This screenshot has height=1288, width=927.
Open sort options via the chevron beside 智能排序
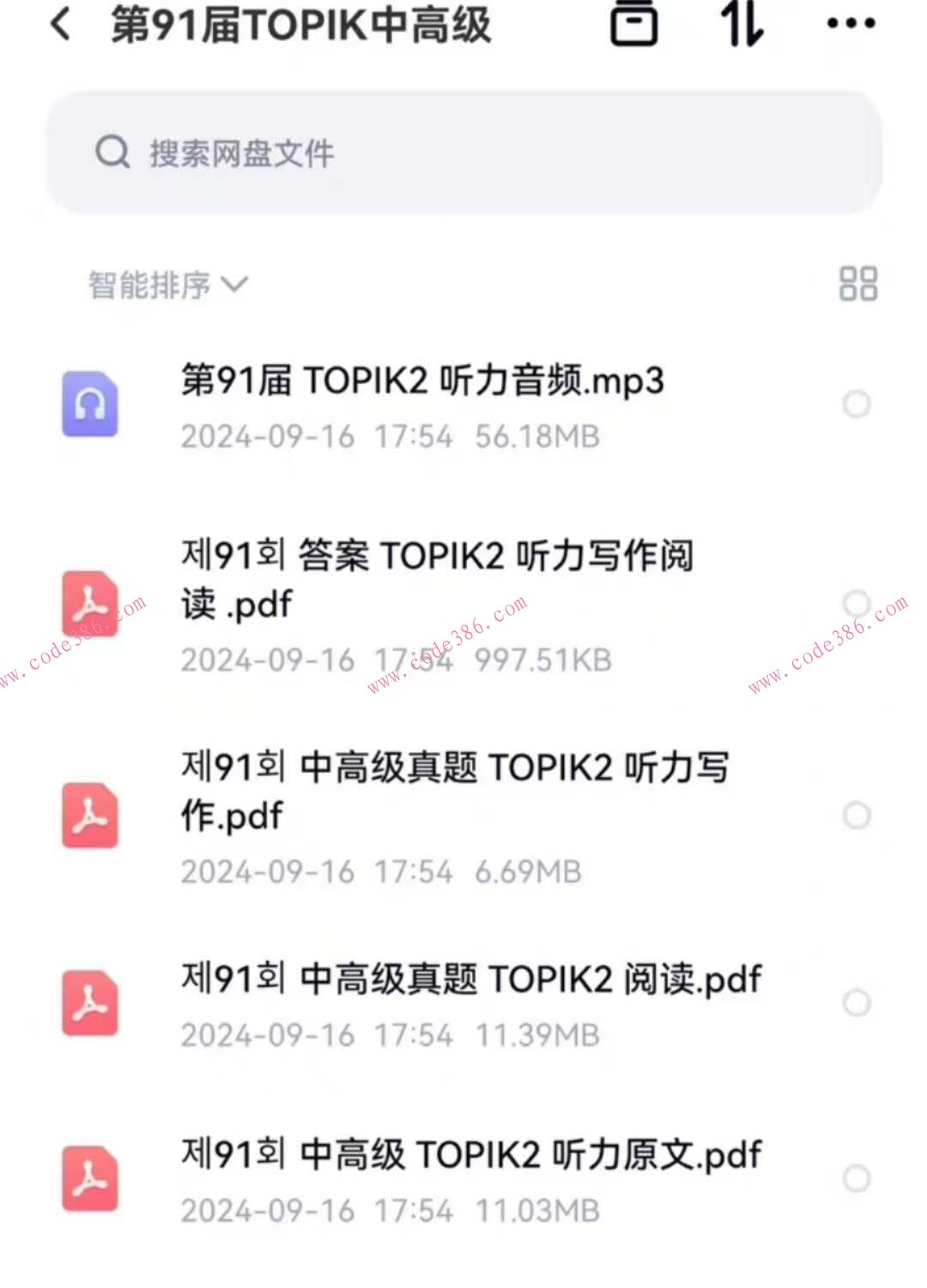234,286
